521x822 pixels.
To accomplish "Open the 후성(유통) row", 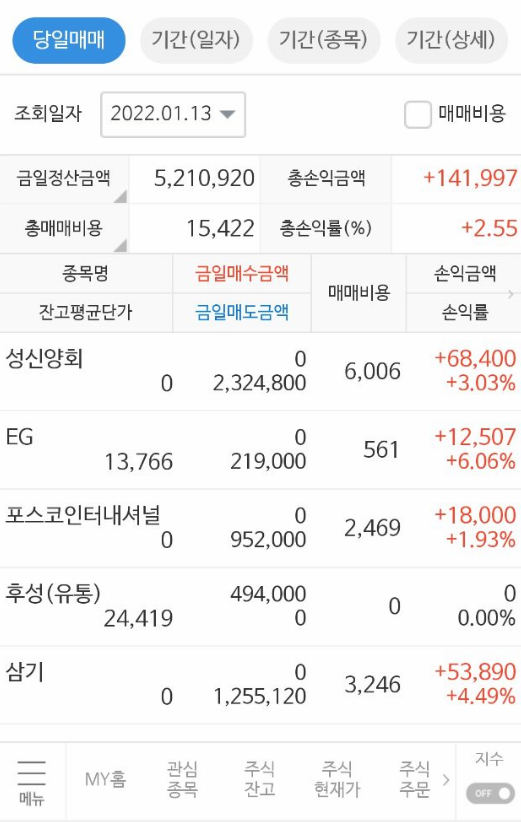I will (260, 605).
